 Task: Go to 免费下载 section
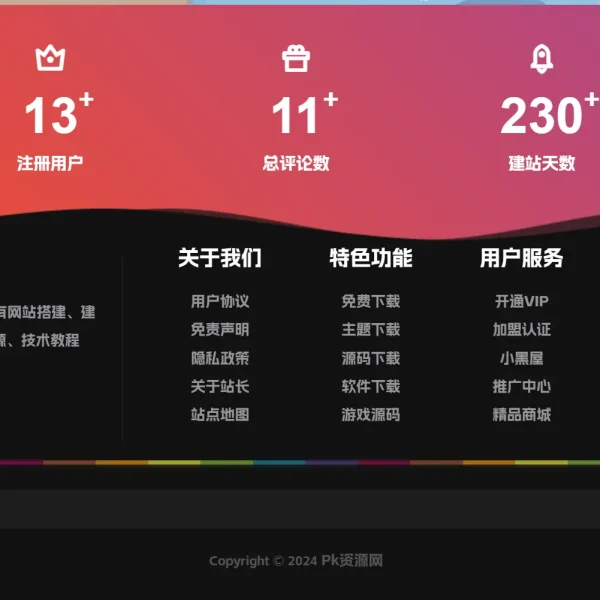[x=370, y=301]
